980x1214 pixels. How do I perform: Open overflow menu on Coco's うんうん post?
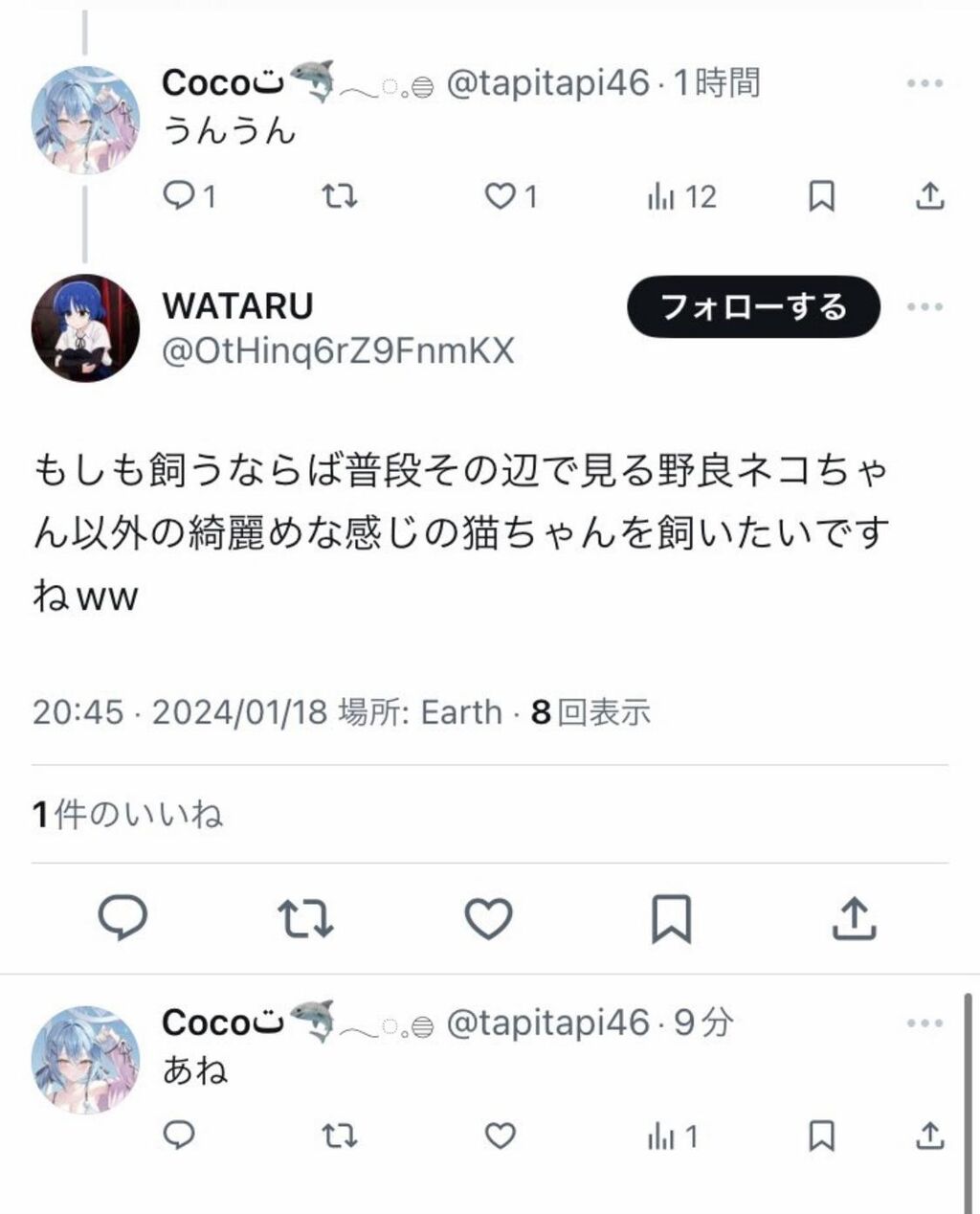(x=924, y=83)
